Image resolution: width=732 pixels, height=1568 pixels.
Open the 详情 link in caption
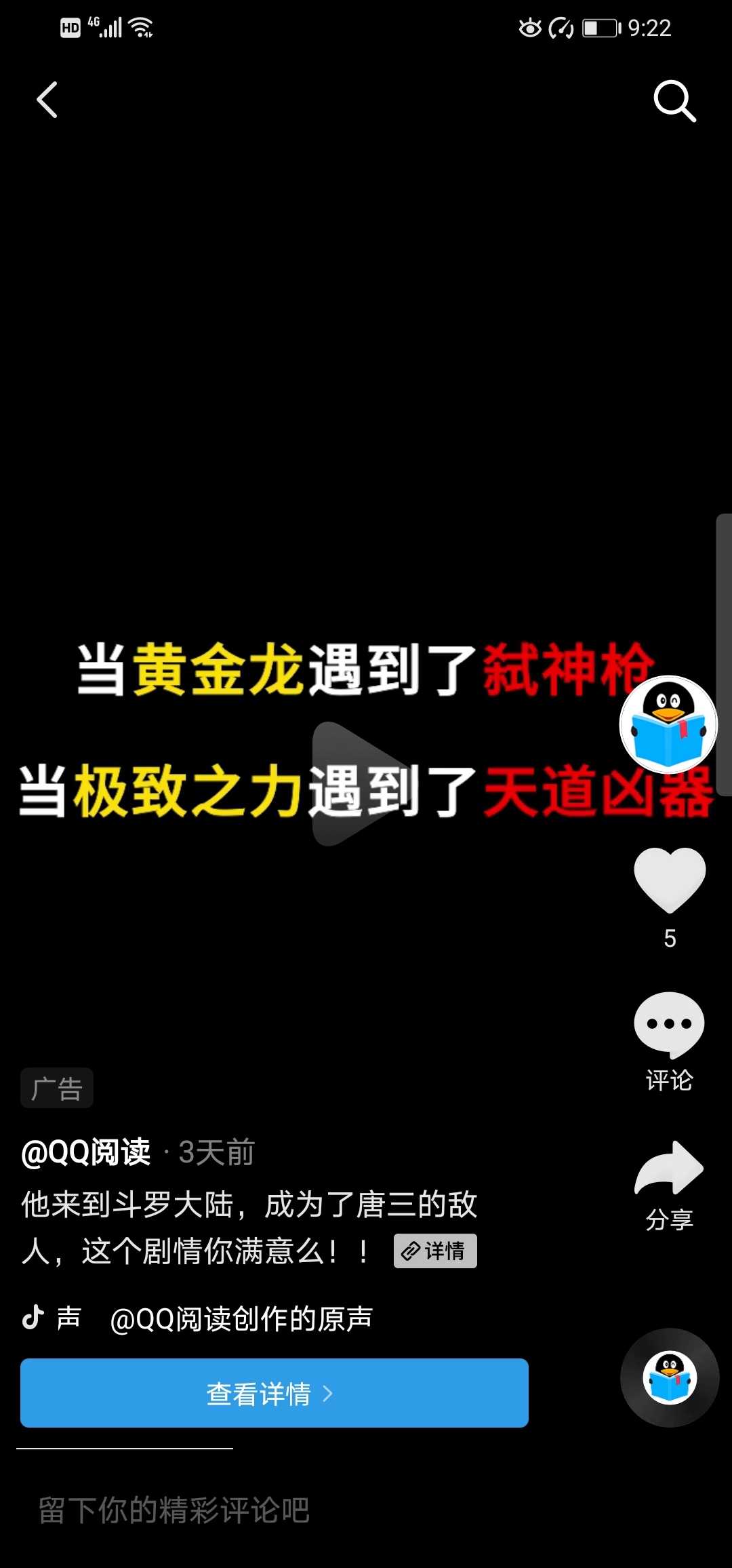(x=435, y=1251)
